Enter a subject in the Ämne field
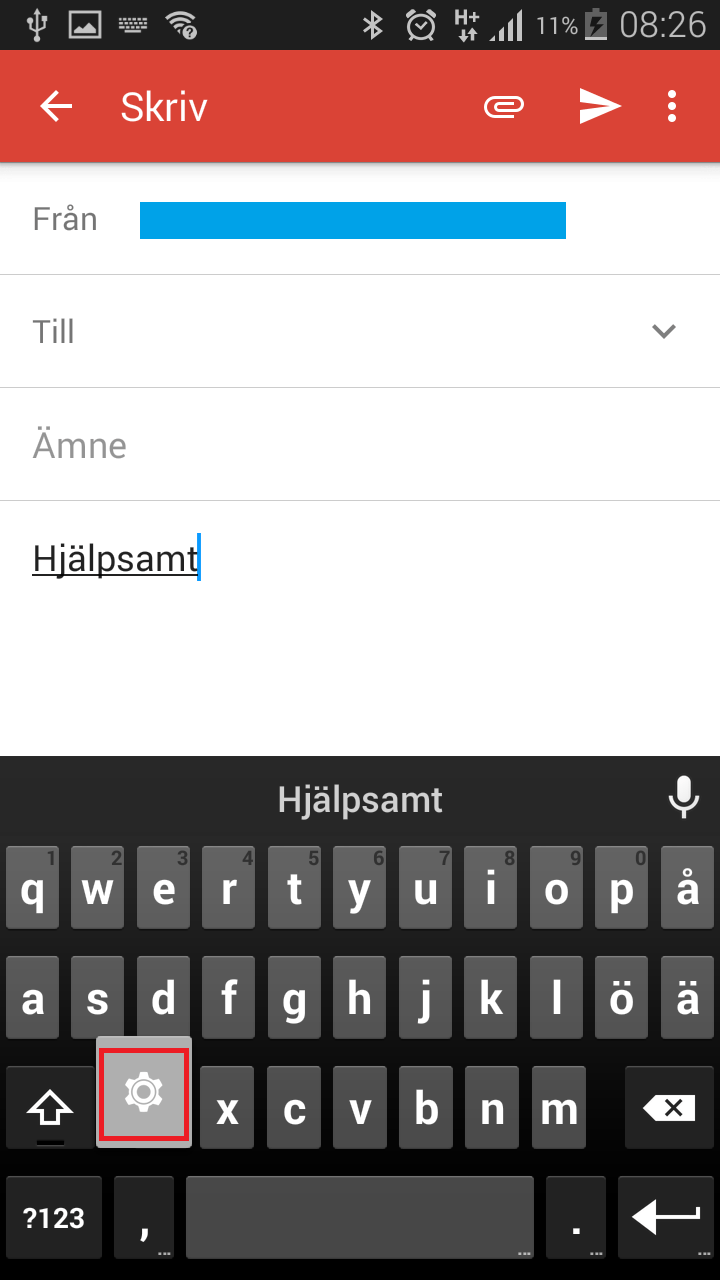720x1280 pixels. coord(360,445)
